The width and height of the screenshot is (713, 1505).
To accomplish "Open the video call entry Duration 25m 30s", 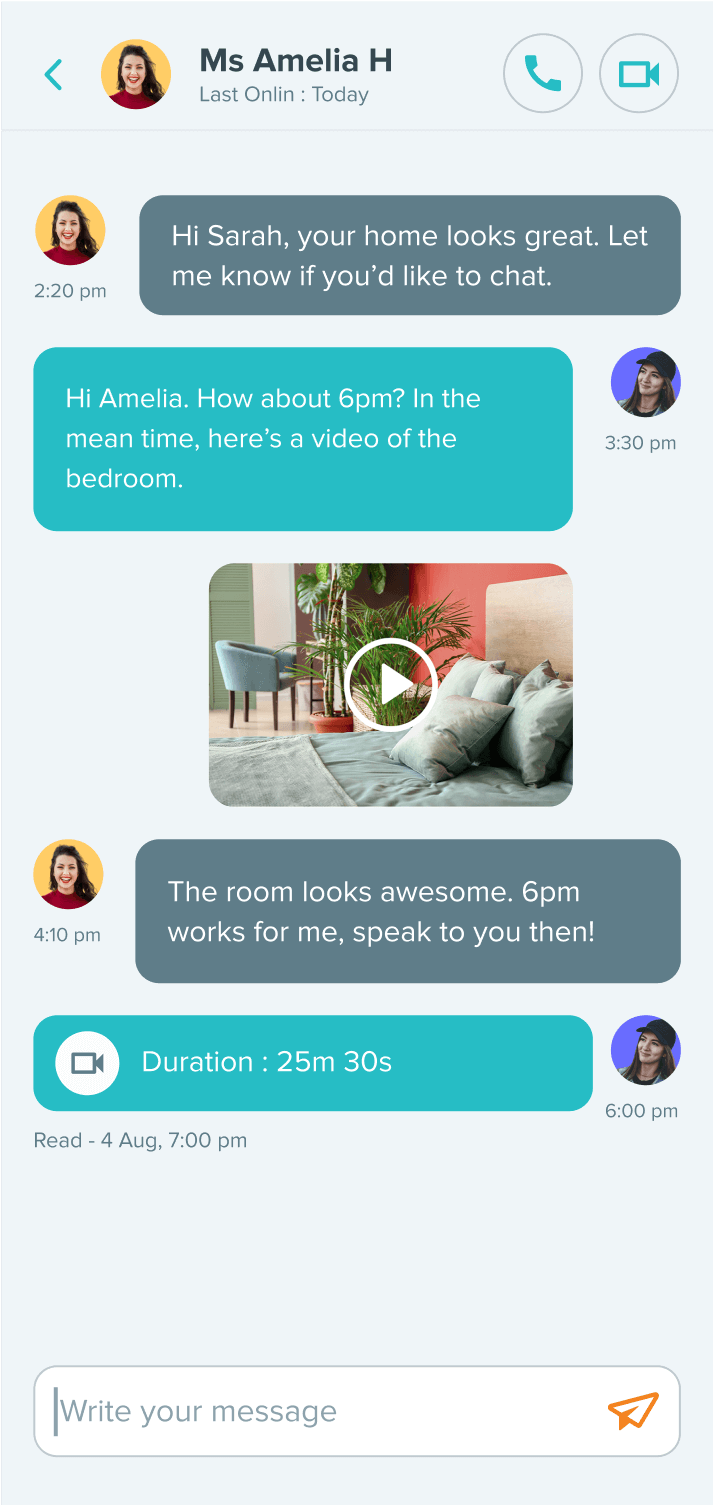I will pyautogui.click(x=312, y=1062).
